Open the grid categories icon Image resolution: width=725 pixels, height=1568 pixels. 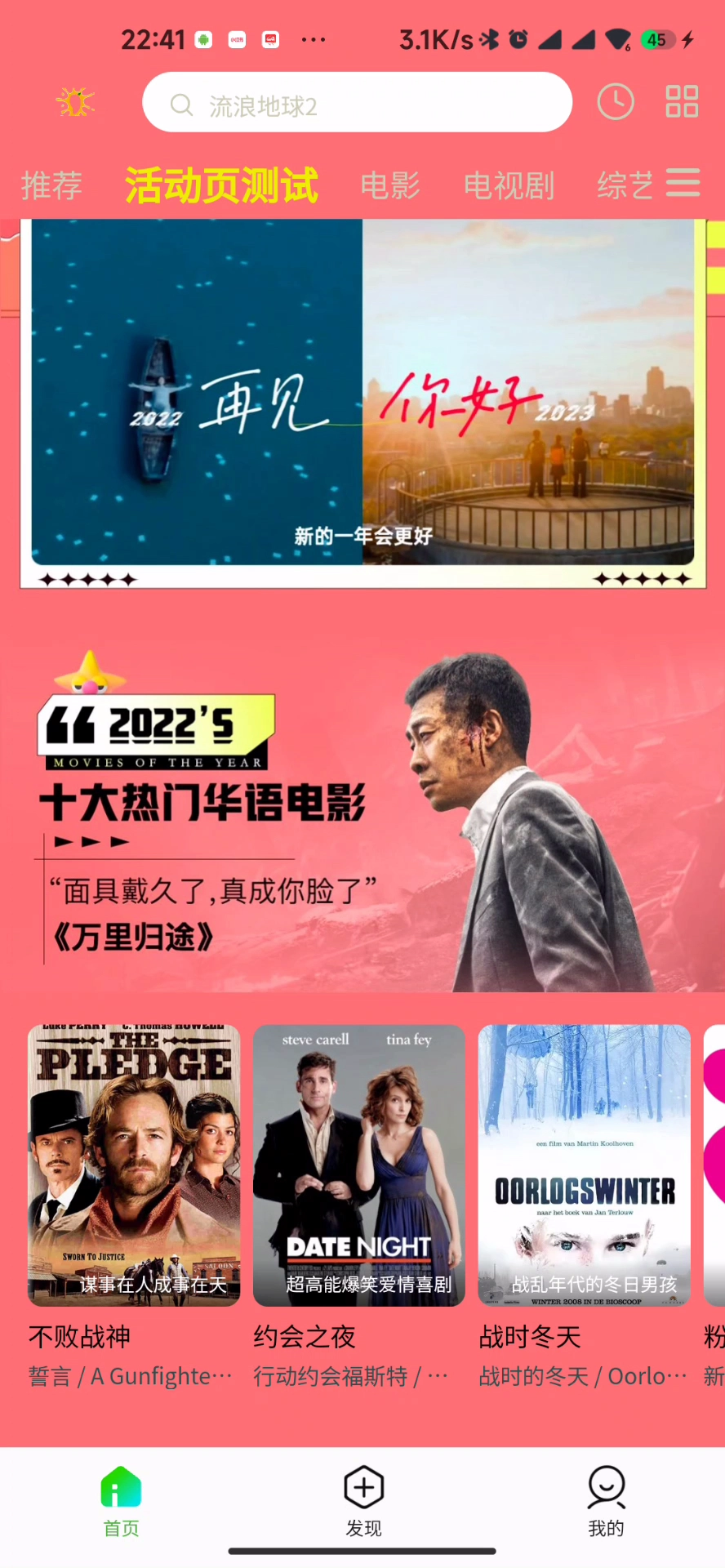coord(682,102)
